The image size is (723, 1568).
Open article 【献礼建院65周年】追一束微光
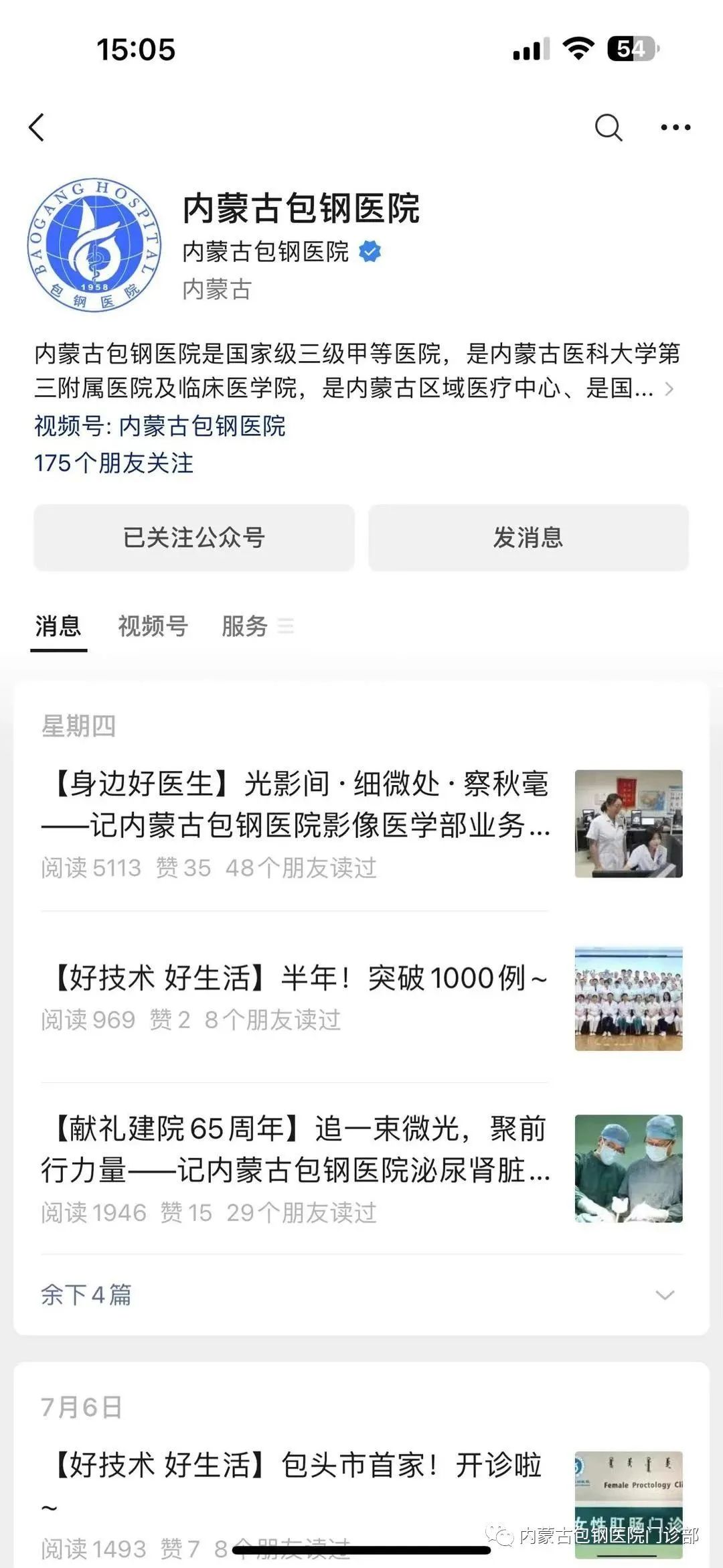[x=295, y=1149]
